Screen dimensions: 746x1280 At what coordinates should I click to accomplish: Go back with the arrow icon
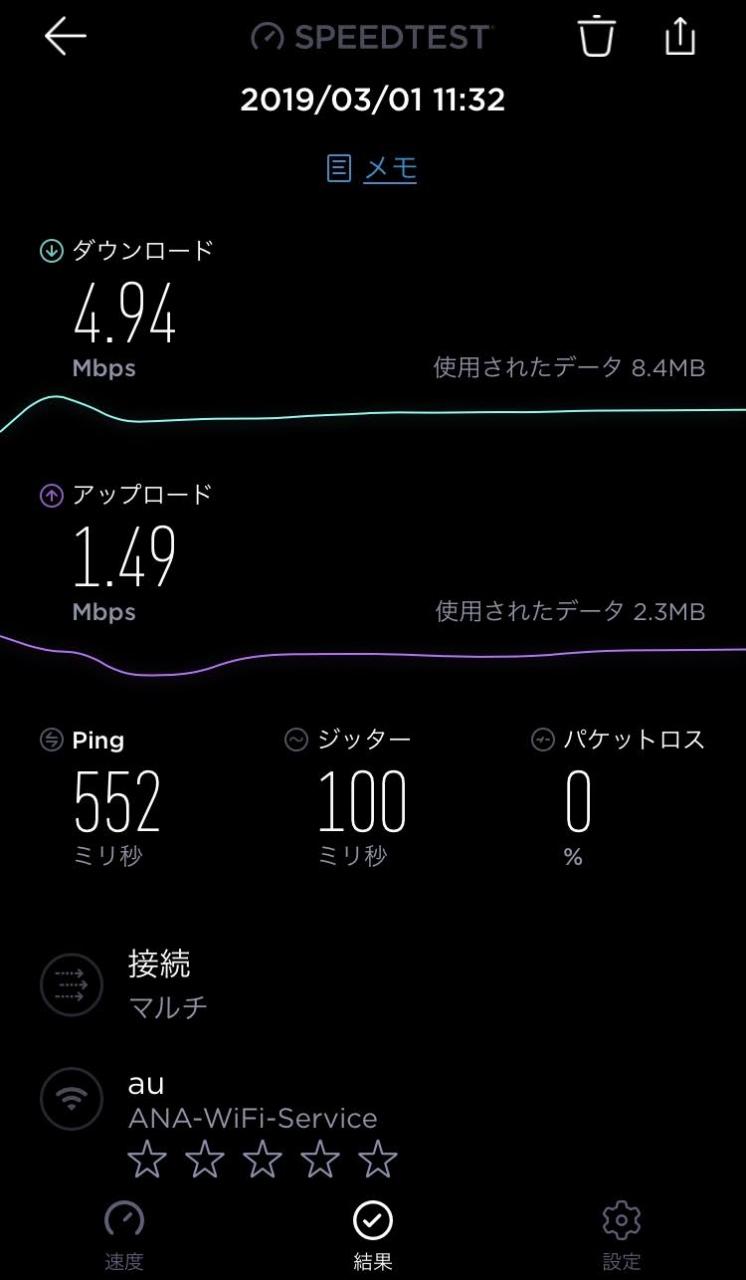[x=65, y=37]
